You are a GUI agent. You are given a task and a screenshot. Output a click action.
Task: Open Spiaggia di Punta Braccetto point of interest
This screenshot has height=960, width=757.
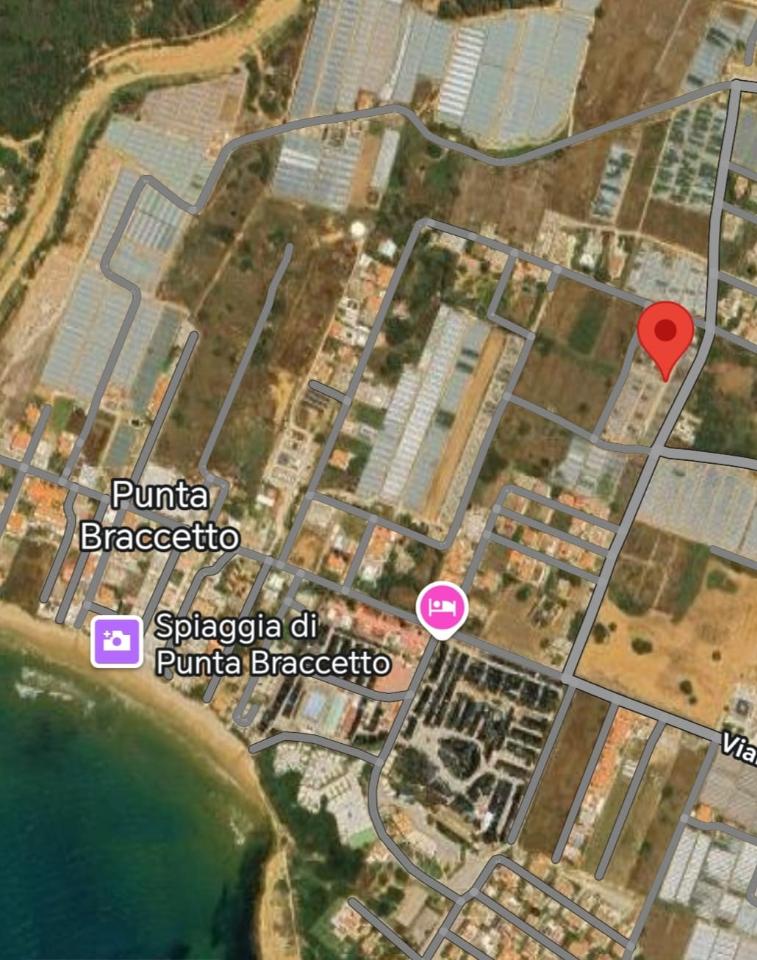click(x=117, y=642)
